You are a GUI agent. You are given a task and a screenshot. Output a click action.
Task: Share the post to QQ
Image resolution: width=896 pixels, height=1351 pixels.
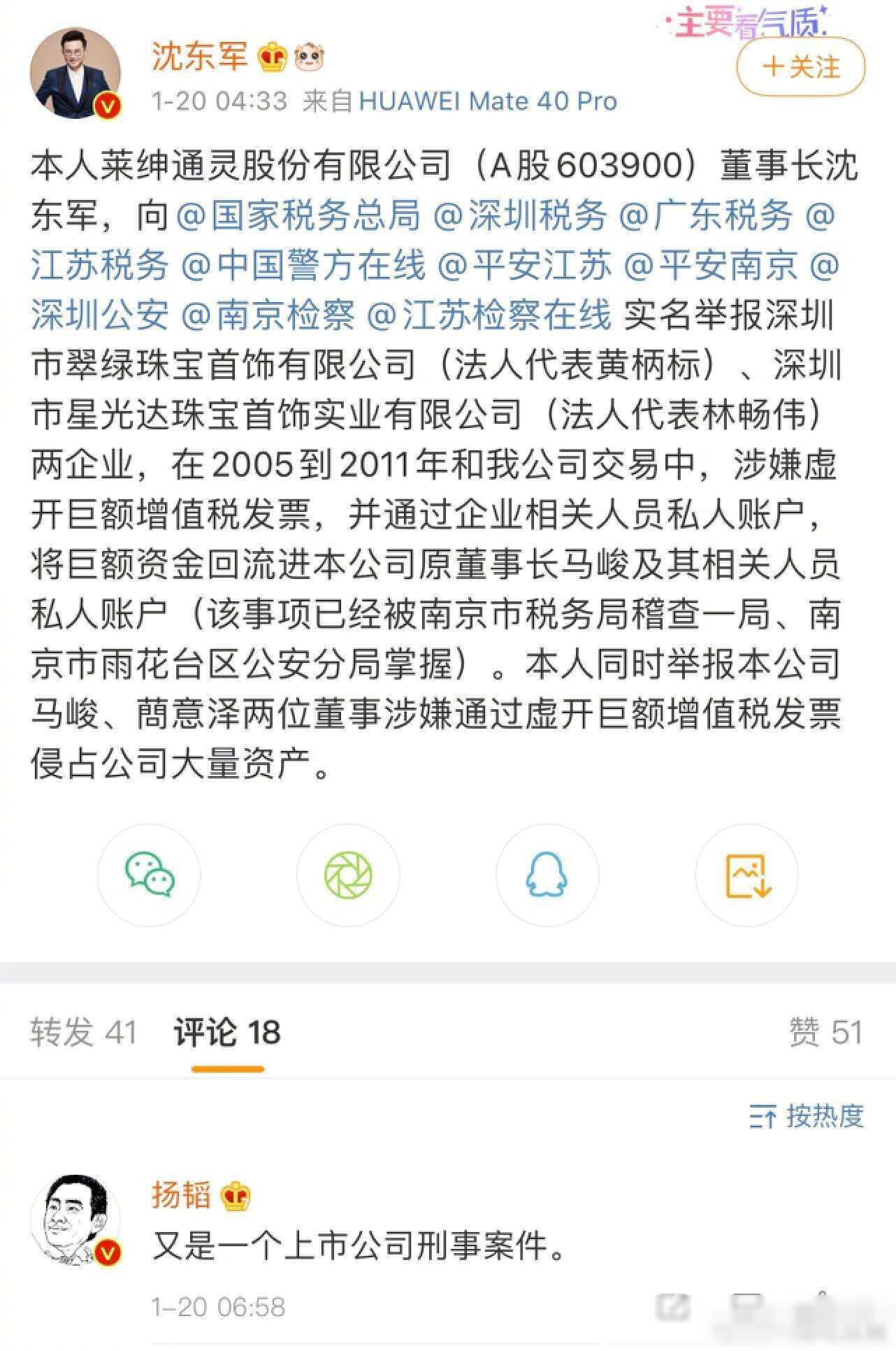[x=547, y=875]
